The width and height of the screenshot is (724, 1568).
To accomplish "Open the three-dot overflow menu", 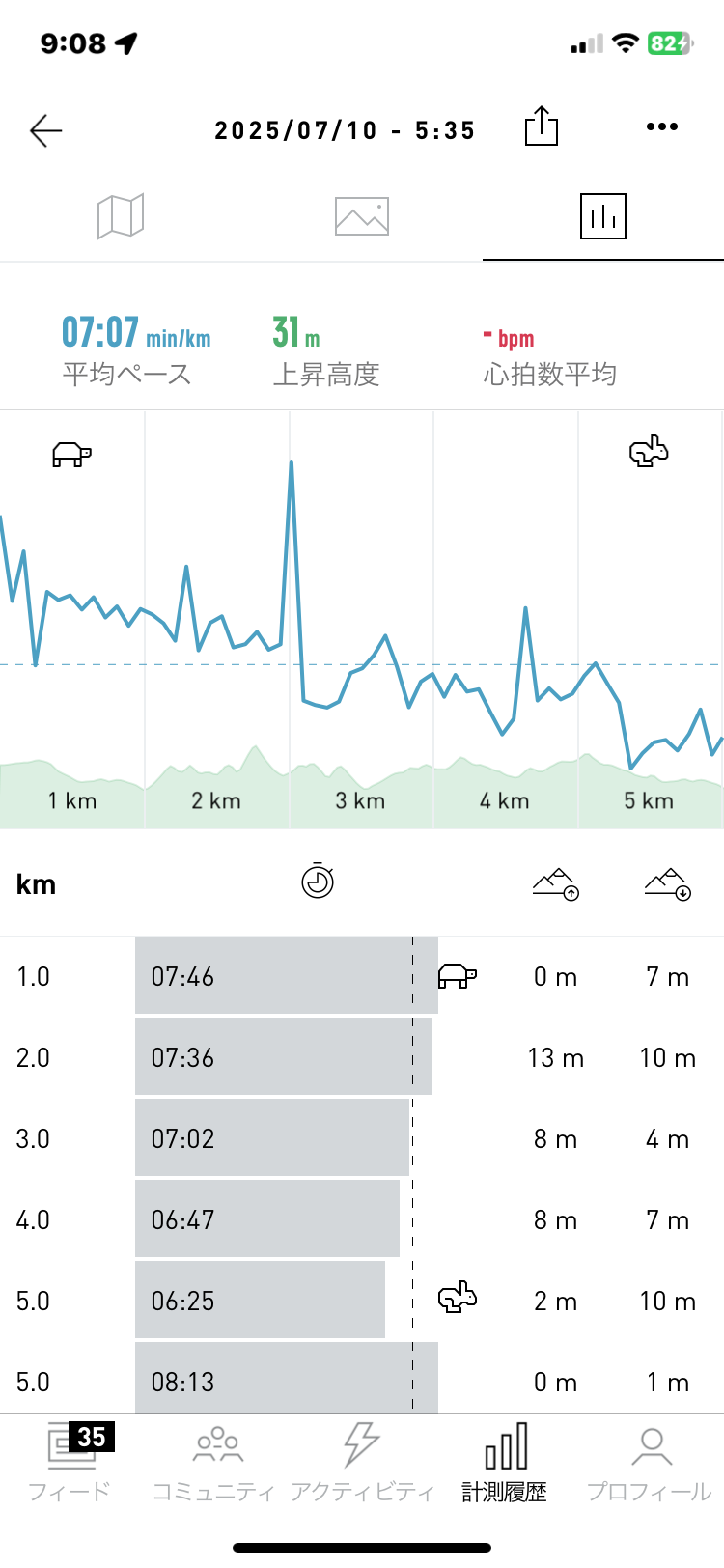I will [662, 126].
